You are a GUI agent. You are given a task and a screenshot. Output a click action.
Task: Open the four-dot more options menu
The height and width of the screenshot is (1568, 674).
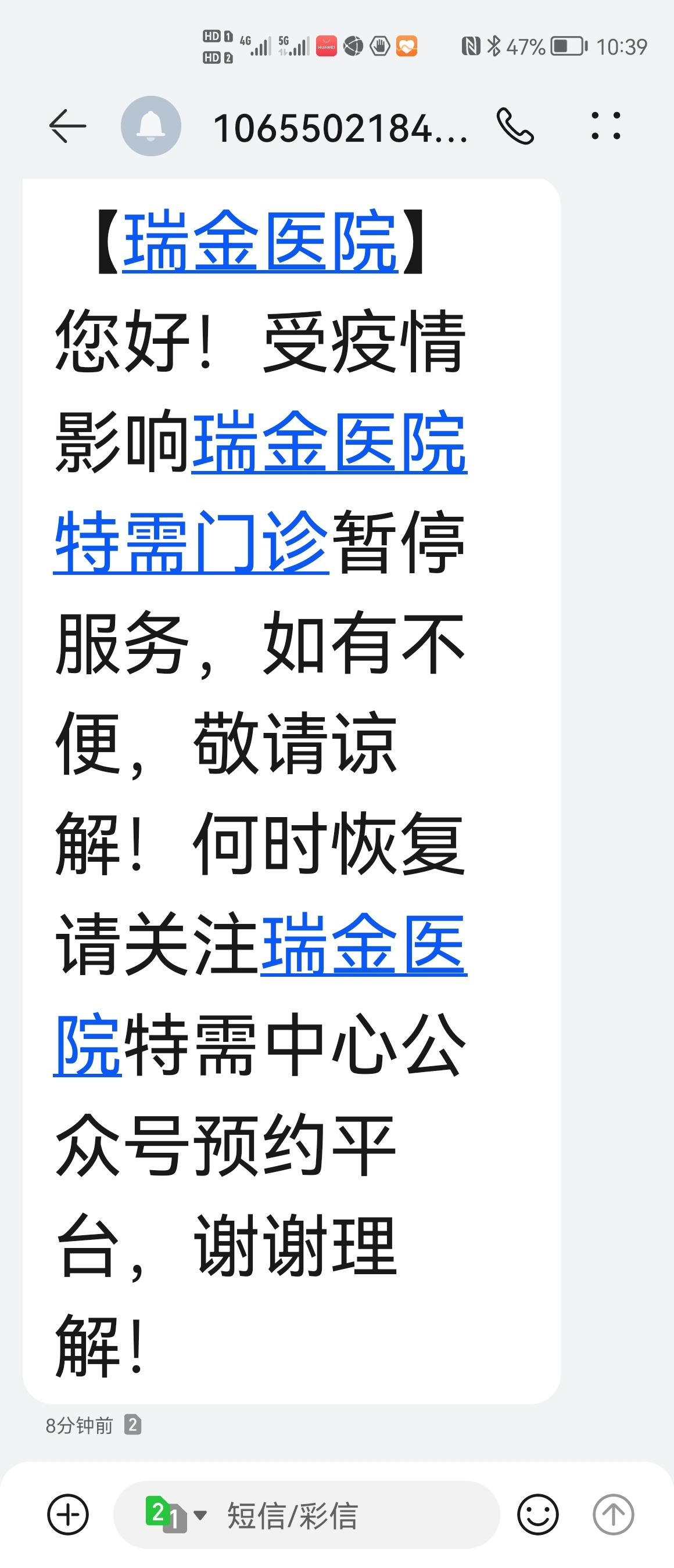tap(606, 127)
